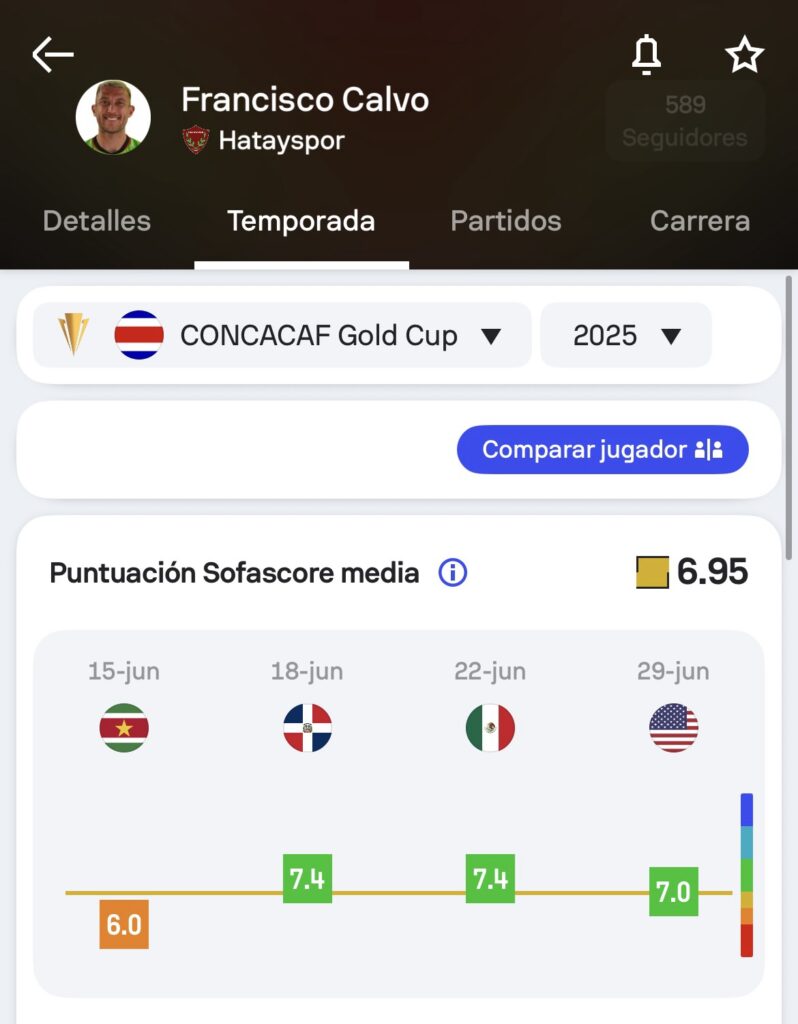Open the 15-jun match rated 6.0
This screenshot has height=1024, width=798.
(124, 925)
